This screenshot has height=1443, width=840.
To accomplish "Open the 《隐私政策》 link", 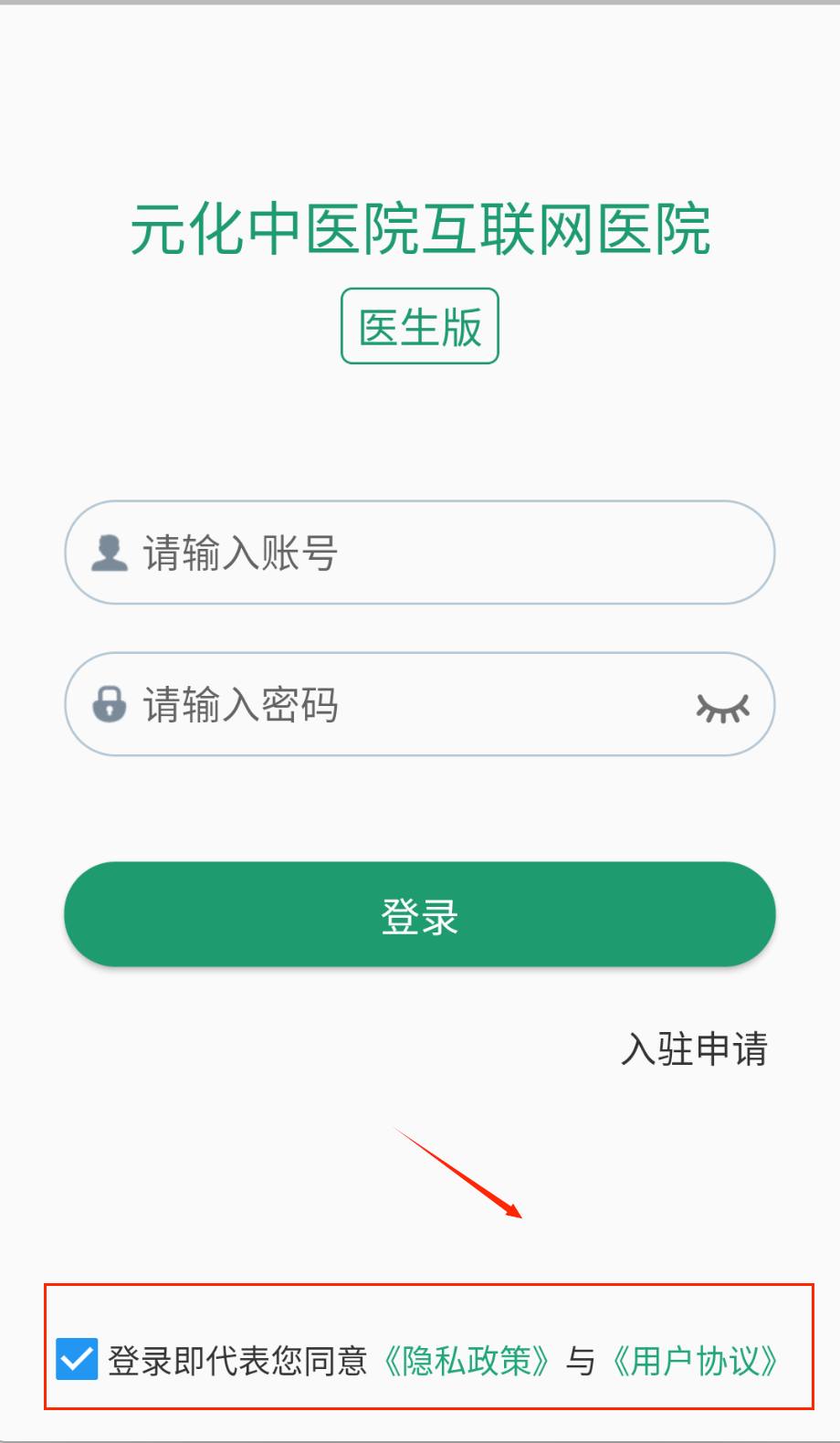I will click(467, 1361).
